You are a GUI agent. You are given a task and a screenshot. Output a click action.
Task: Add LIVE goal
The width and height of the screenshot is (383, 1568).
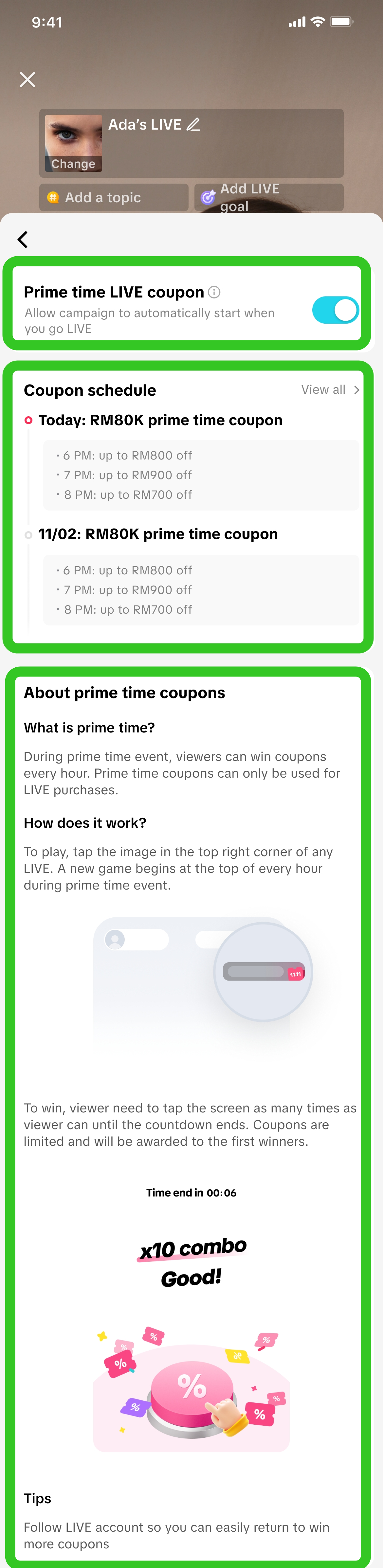tap(268, 198)
